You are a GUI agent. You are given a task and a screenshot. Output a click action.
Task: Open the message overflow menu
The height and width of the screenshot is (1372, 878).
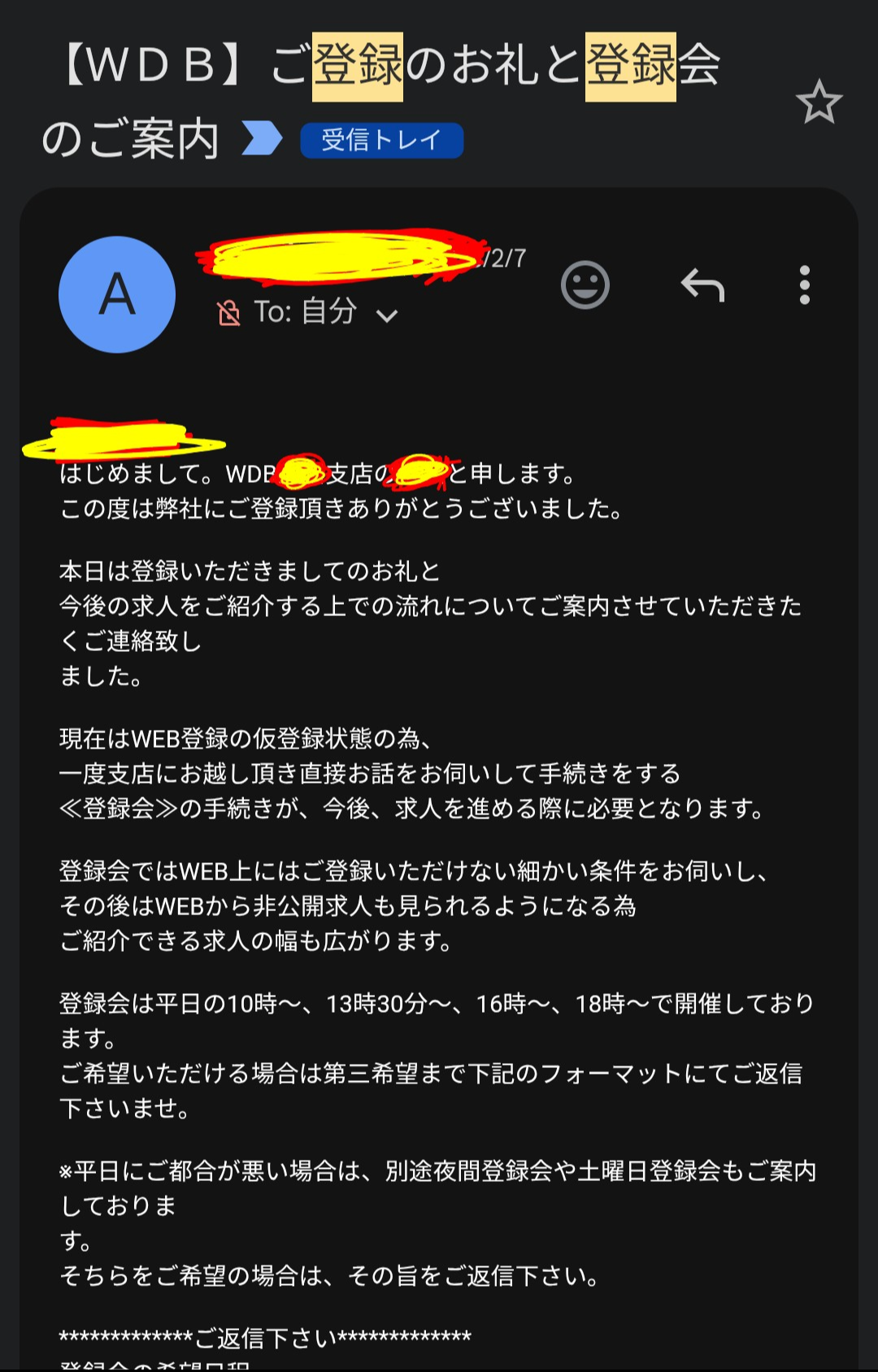(805, 285)
